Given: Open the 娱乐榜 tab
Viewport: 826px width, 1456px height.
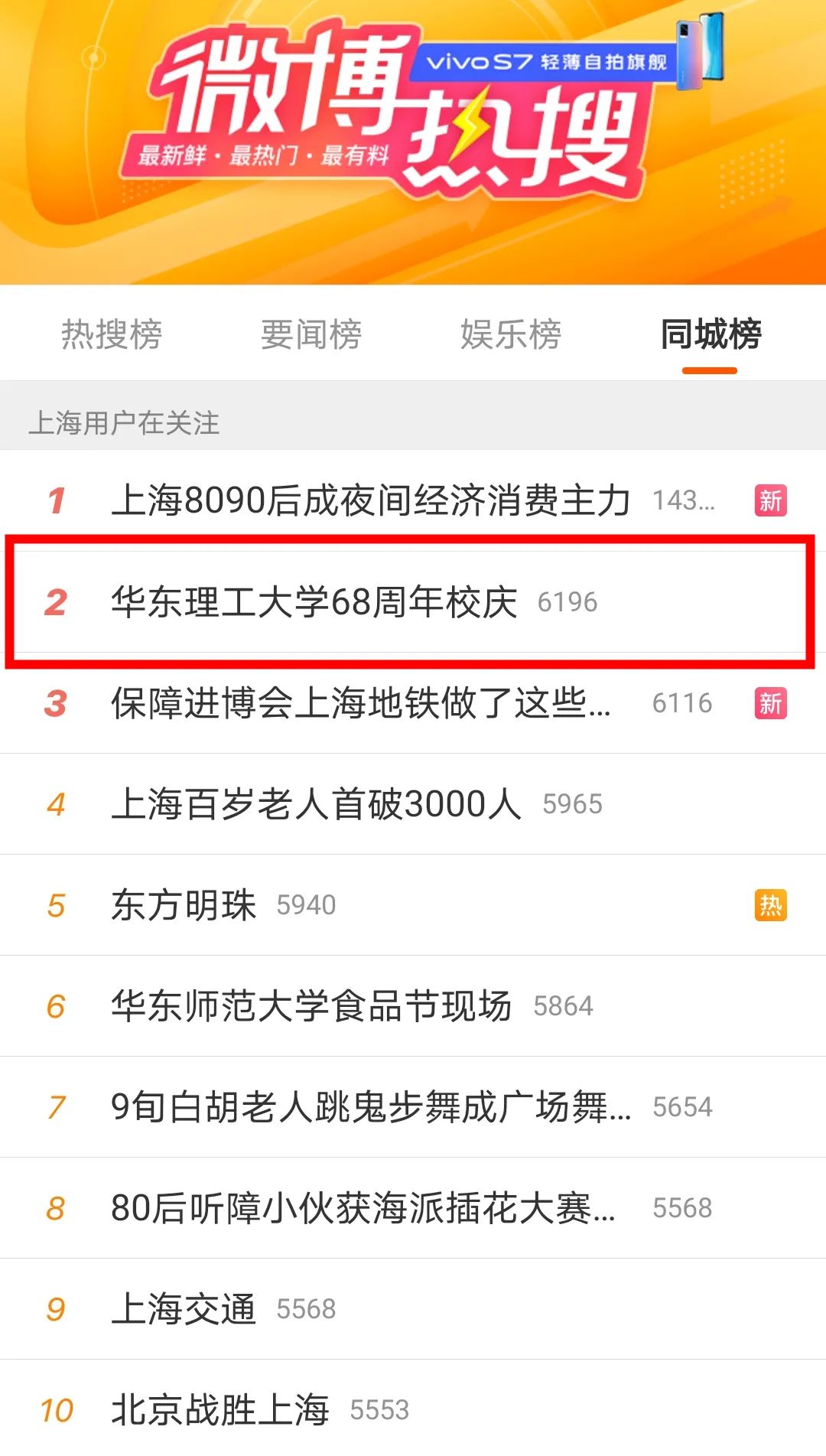Looking at the screenshot, I should click(511, 334).
